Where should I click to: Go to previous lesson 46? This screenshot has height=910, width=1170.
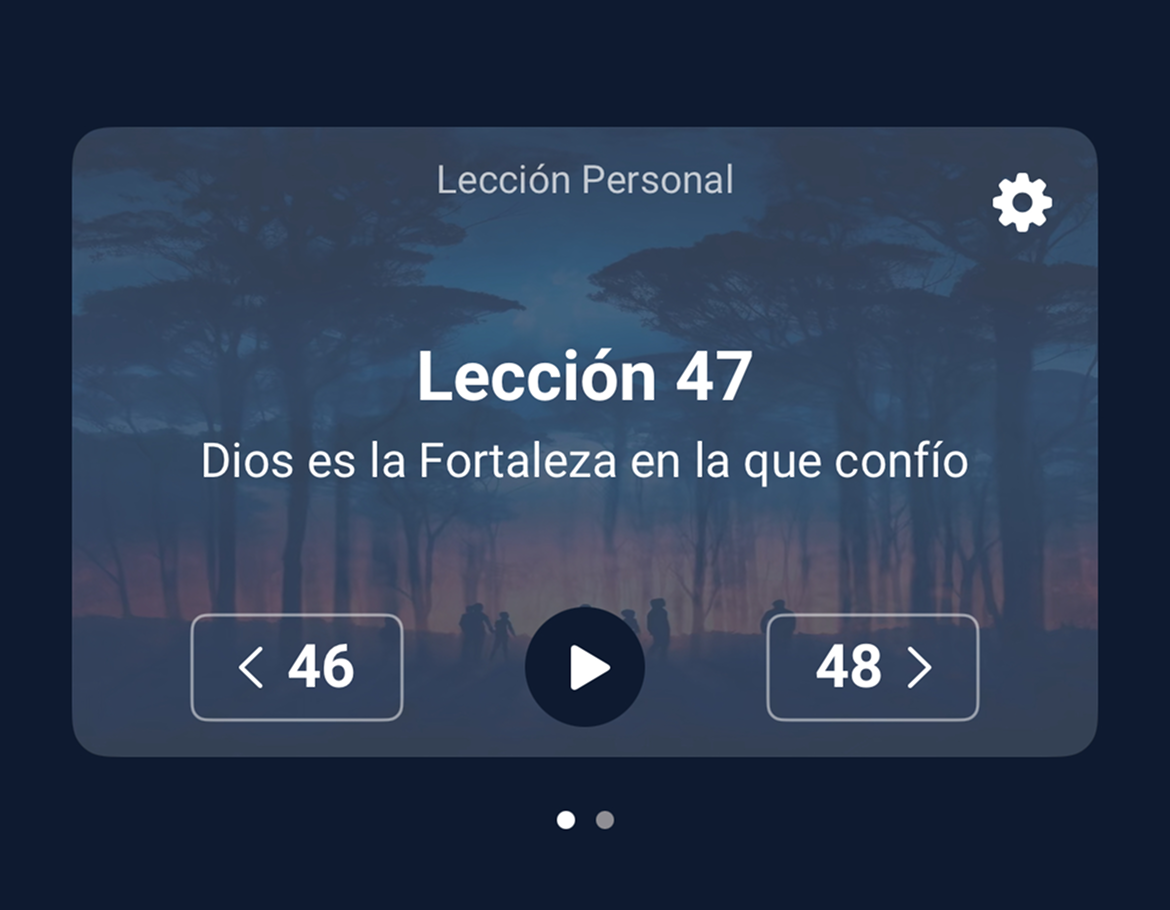[297, 667]
